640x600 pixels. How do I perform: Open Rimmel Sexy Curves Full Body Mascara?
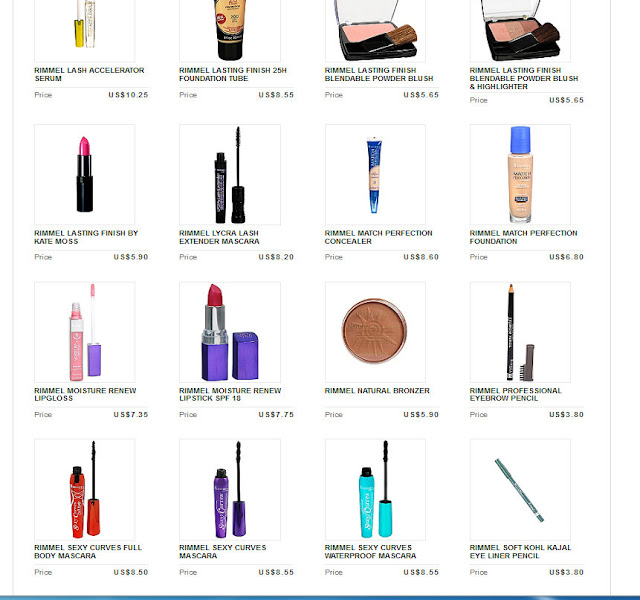coord(84,488)
